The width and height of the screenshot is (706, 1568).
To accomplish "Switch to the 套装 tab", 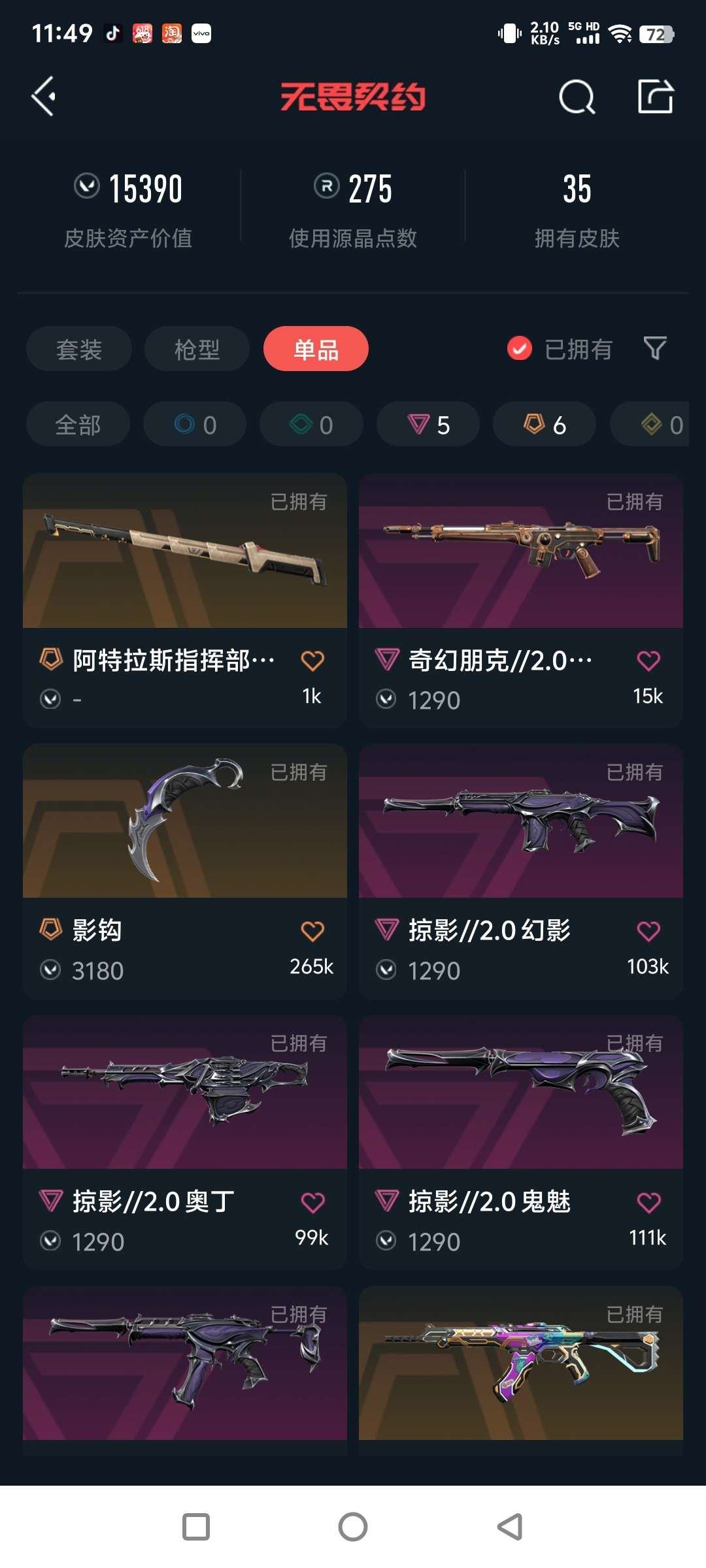I will click(79, 349).
